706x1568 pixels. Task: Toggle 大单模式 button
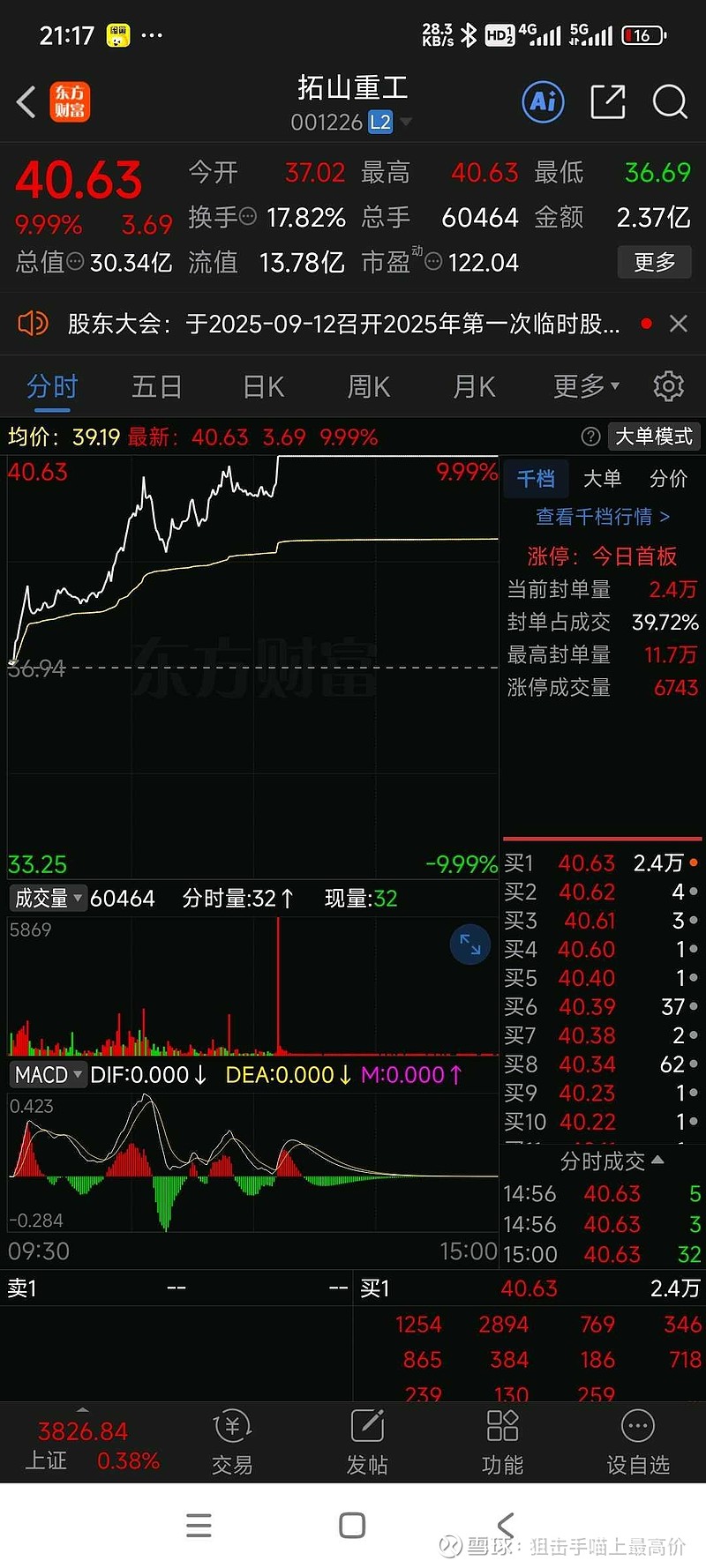click(653, 437)
